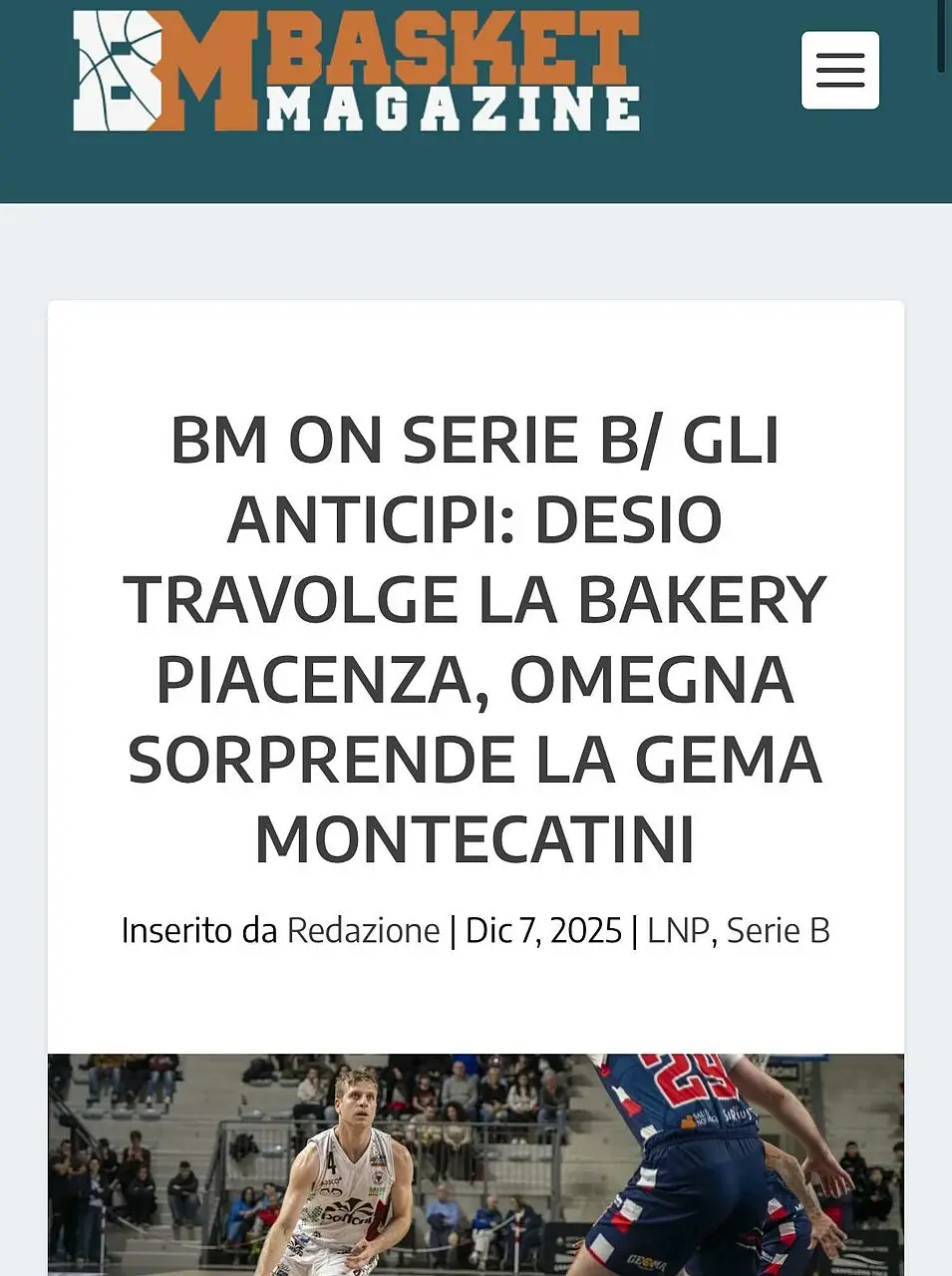This screenshot has width=952, height=1276.
Task: Open the LNP category
Action: [677, 930]
